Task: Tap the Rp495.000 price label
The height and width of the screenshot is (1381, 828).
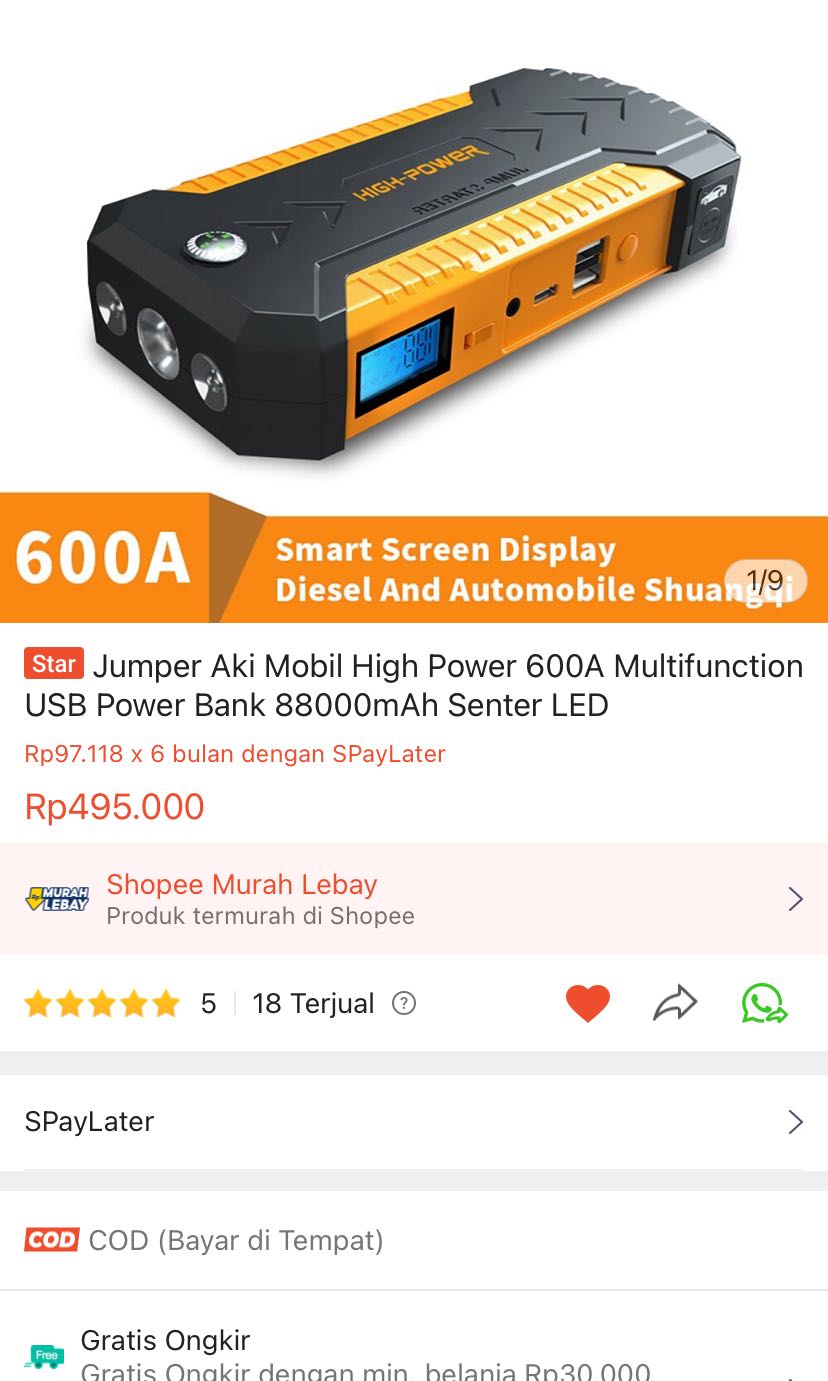Action: [x=114, y=806]
